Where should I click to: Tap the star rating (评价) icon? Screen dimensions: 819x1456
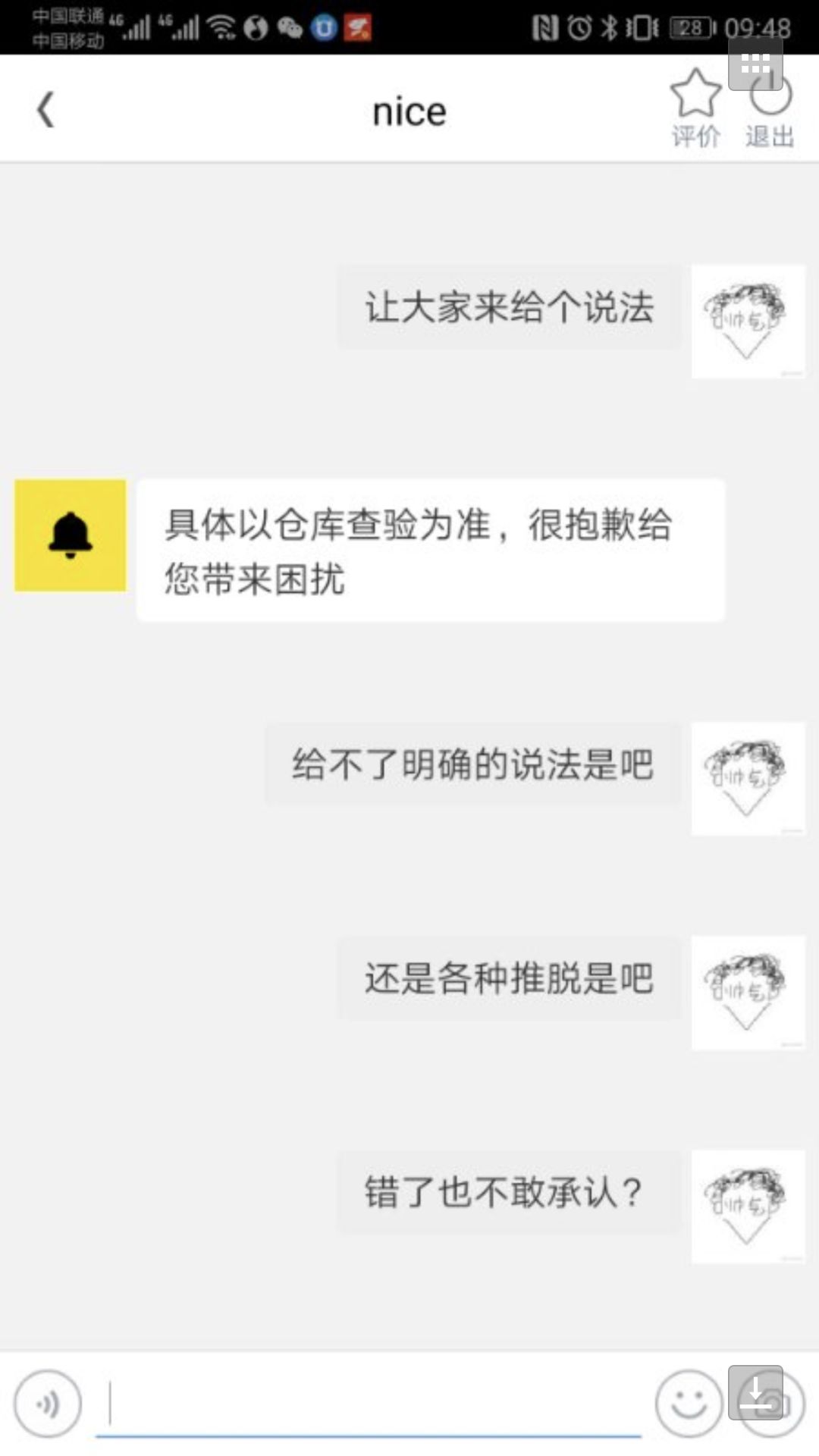point(695,93)
